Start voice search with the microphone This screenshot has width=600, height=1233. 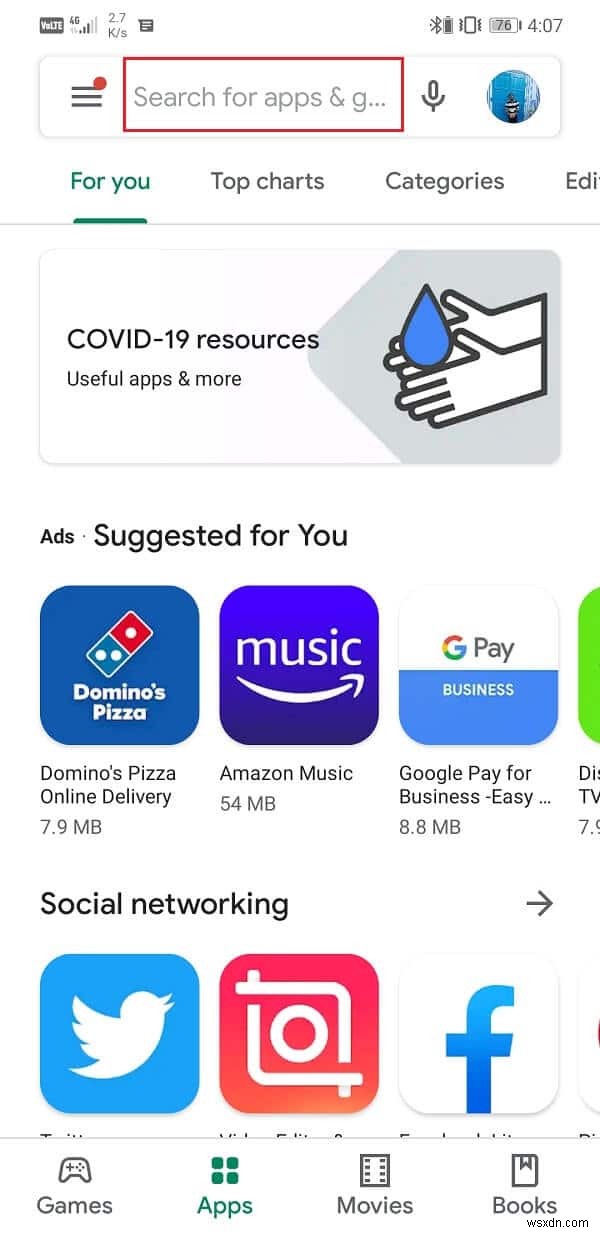click(432, 96)
